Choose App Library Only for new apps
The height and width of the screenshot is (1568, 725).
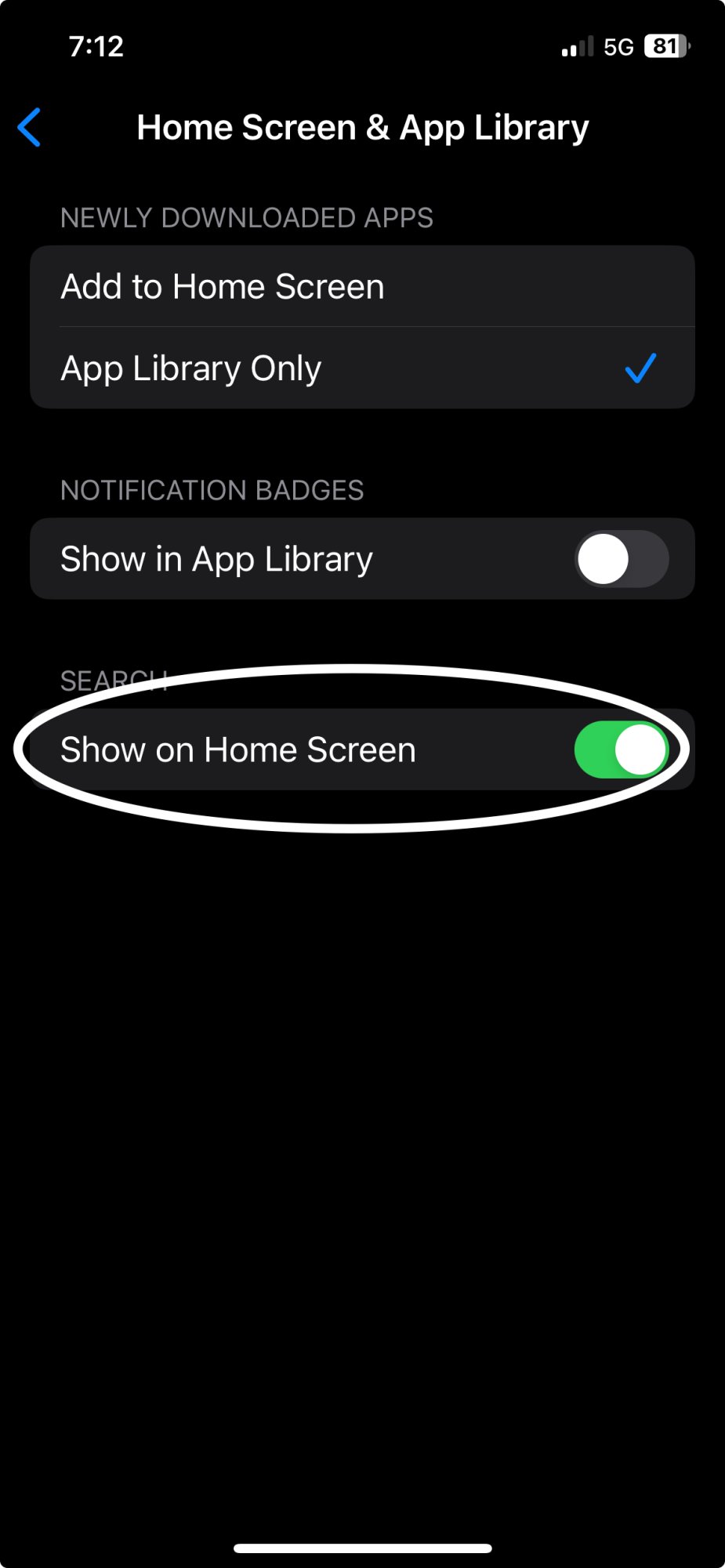[361, 368]
